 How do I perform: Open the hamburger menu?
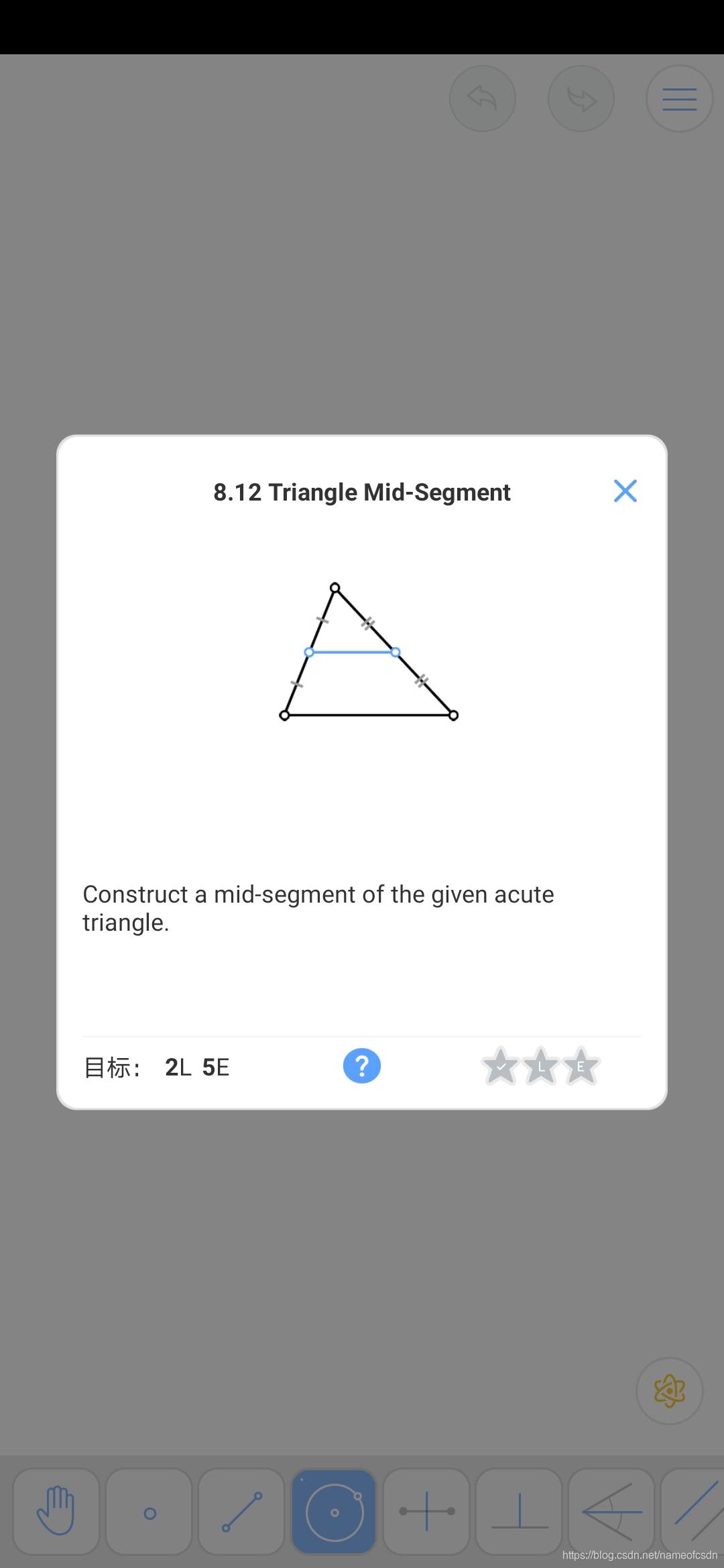[x=679, y=99]
